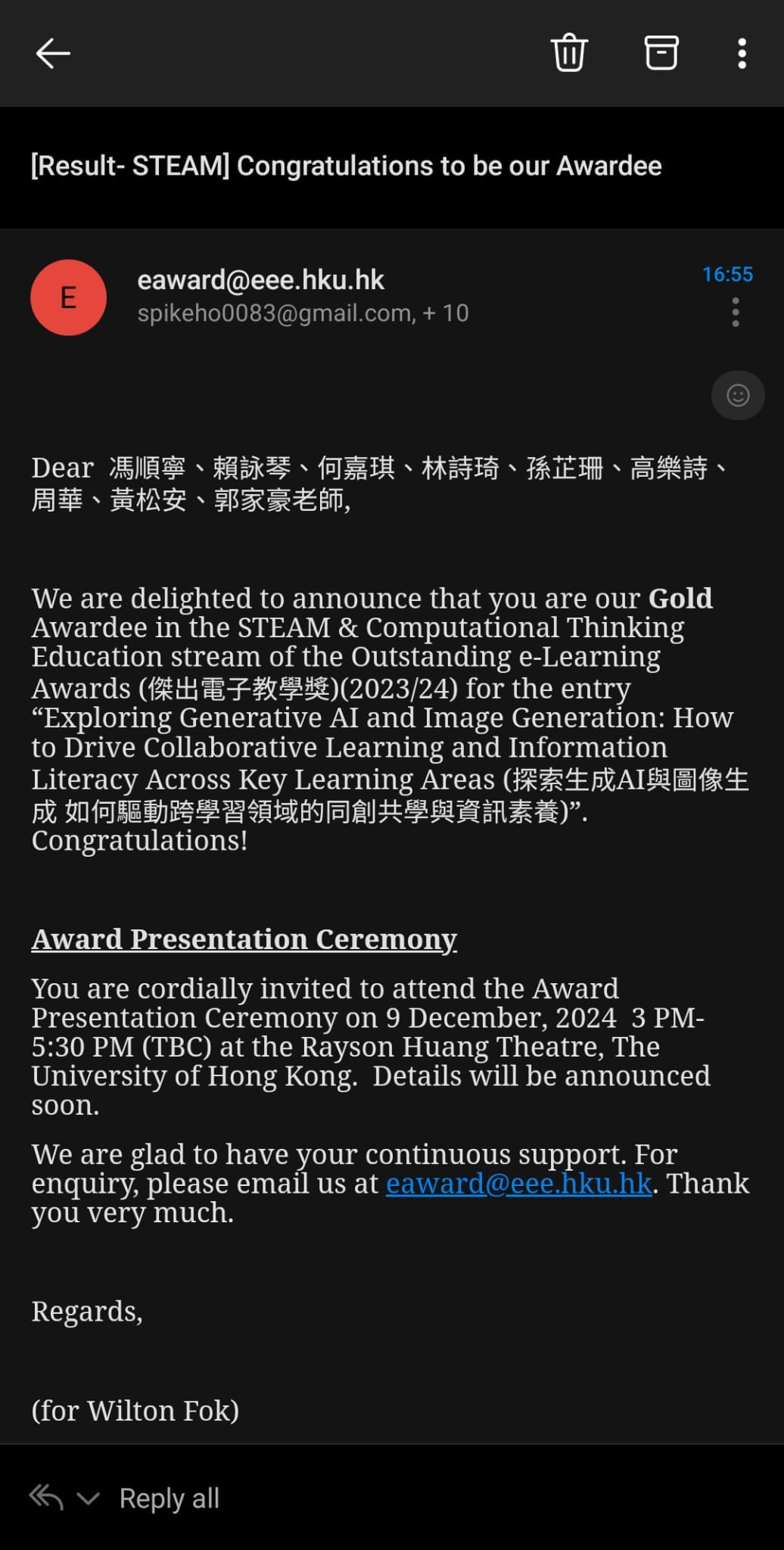Delete this email with the trash icon
The image size is (784, 1550).
coord(569,54)
